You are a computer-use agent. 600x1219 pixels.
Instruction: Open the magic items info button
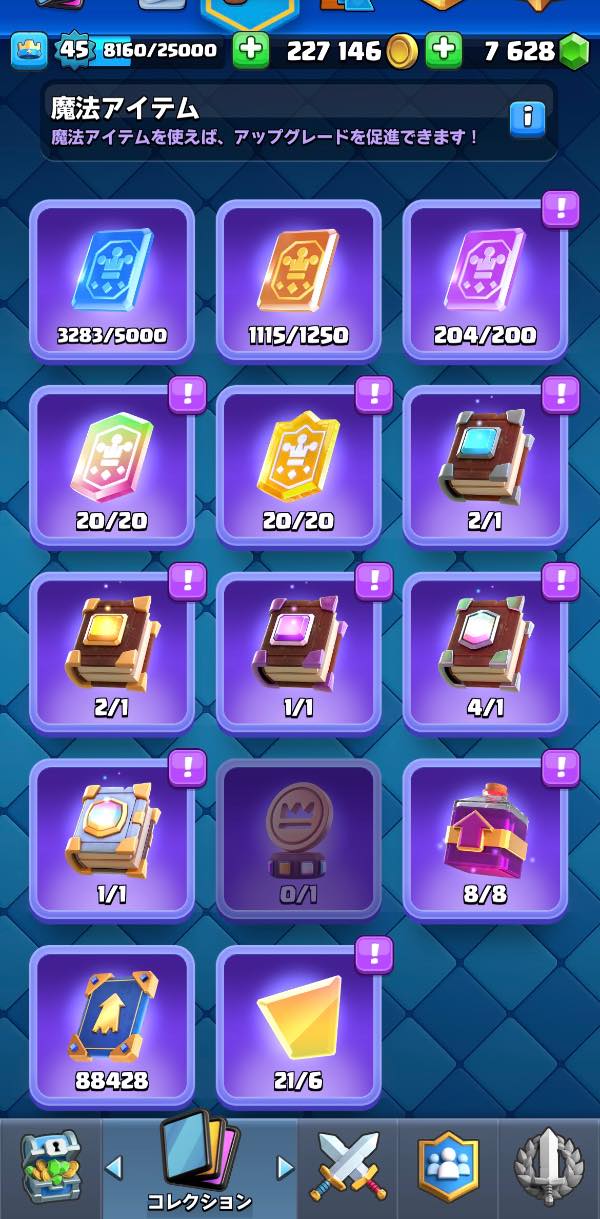(x=526, y=119)
